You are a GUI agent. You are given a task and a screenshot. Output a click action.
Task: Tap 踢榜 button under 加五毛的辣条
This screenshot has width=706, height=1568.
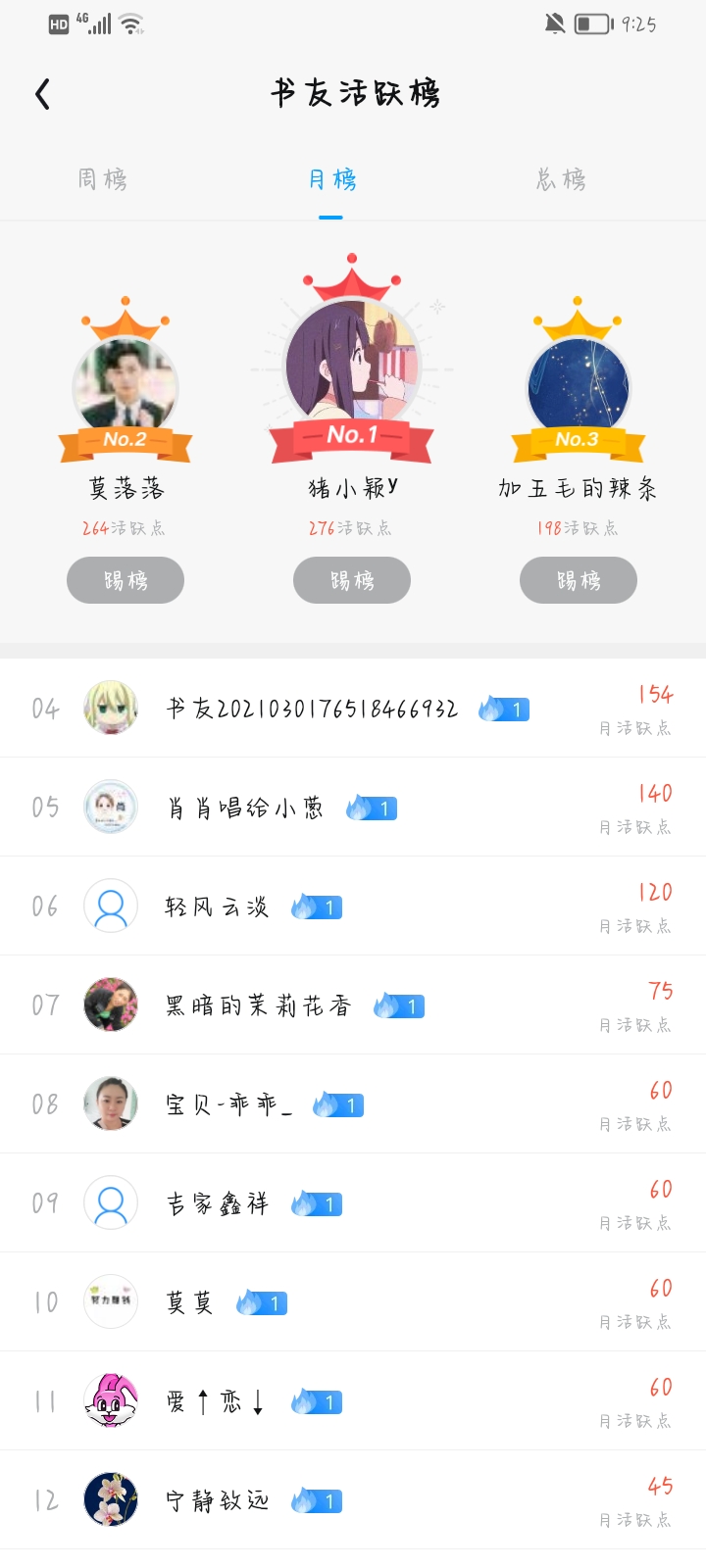[x=579, y=580]
